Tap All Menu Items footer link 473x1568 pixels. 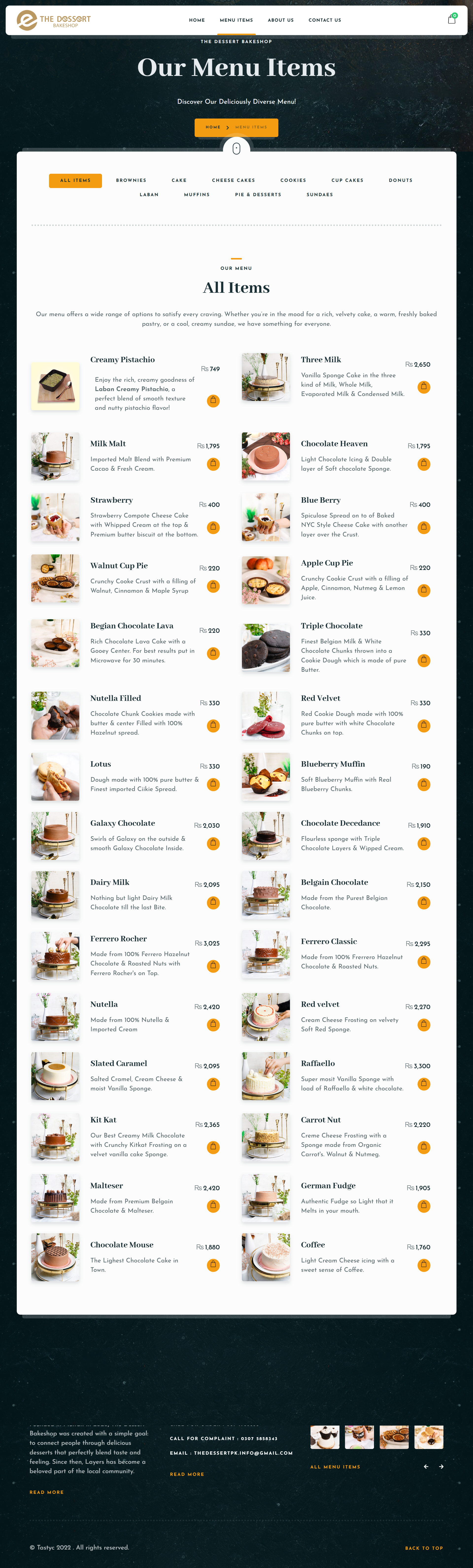pyautogui.click(x=335, y=1466)
